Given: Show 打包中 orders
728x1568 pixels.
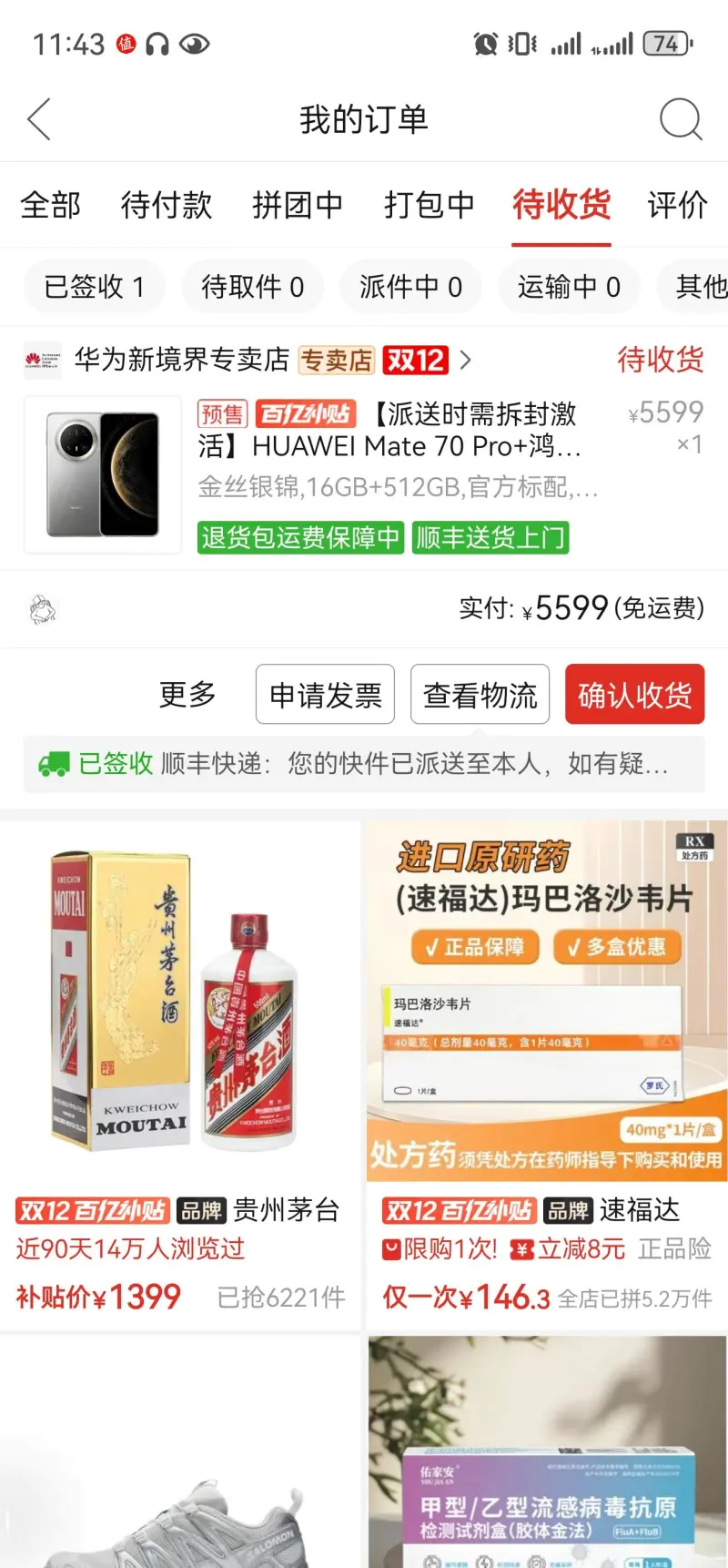Looking at the screenshot, I should coord(429,205).
